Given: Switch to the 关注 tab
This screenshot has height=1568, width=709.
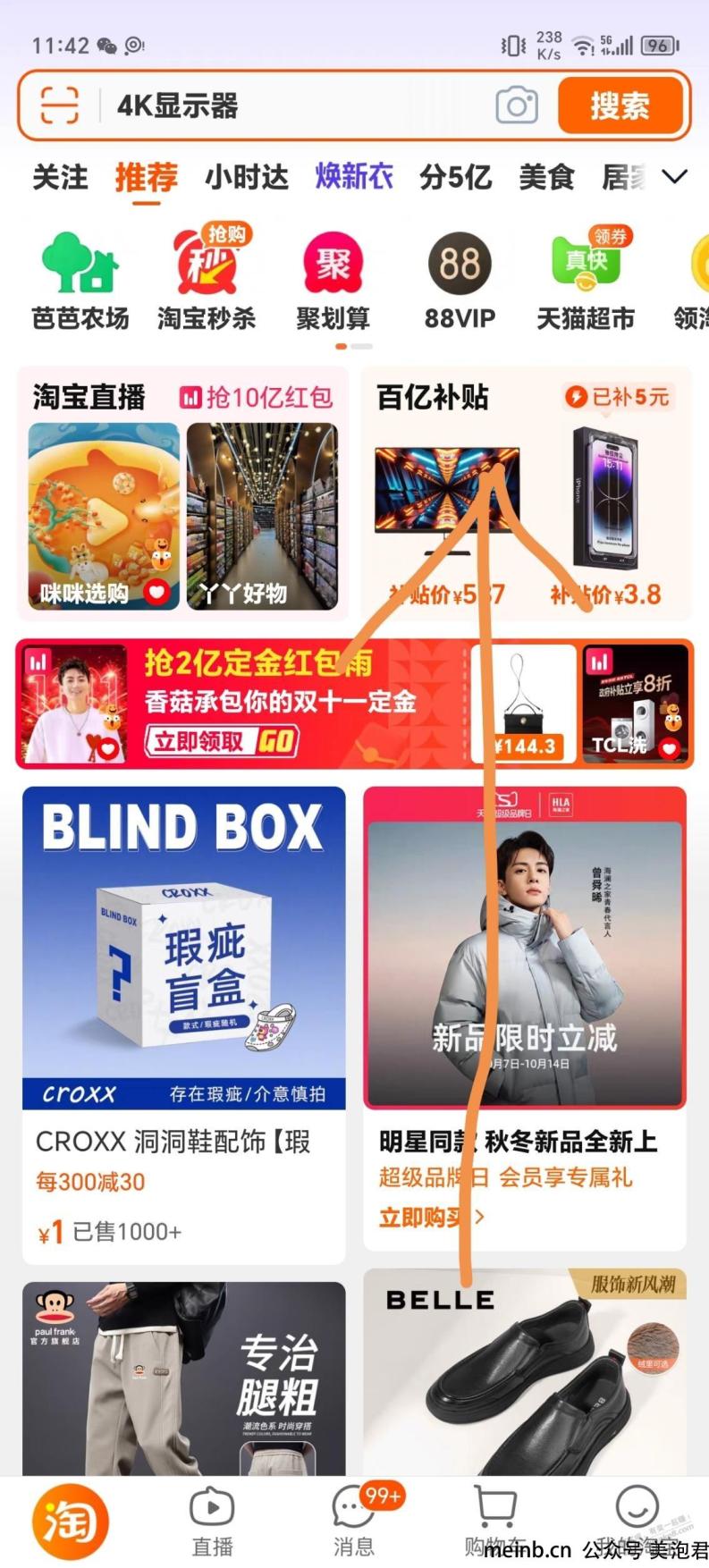Looking at the screenshot, I should tap(60, 177).
